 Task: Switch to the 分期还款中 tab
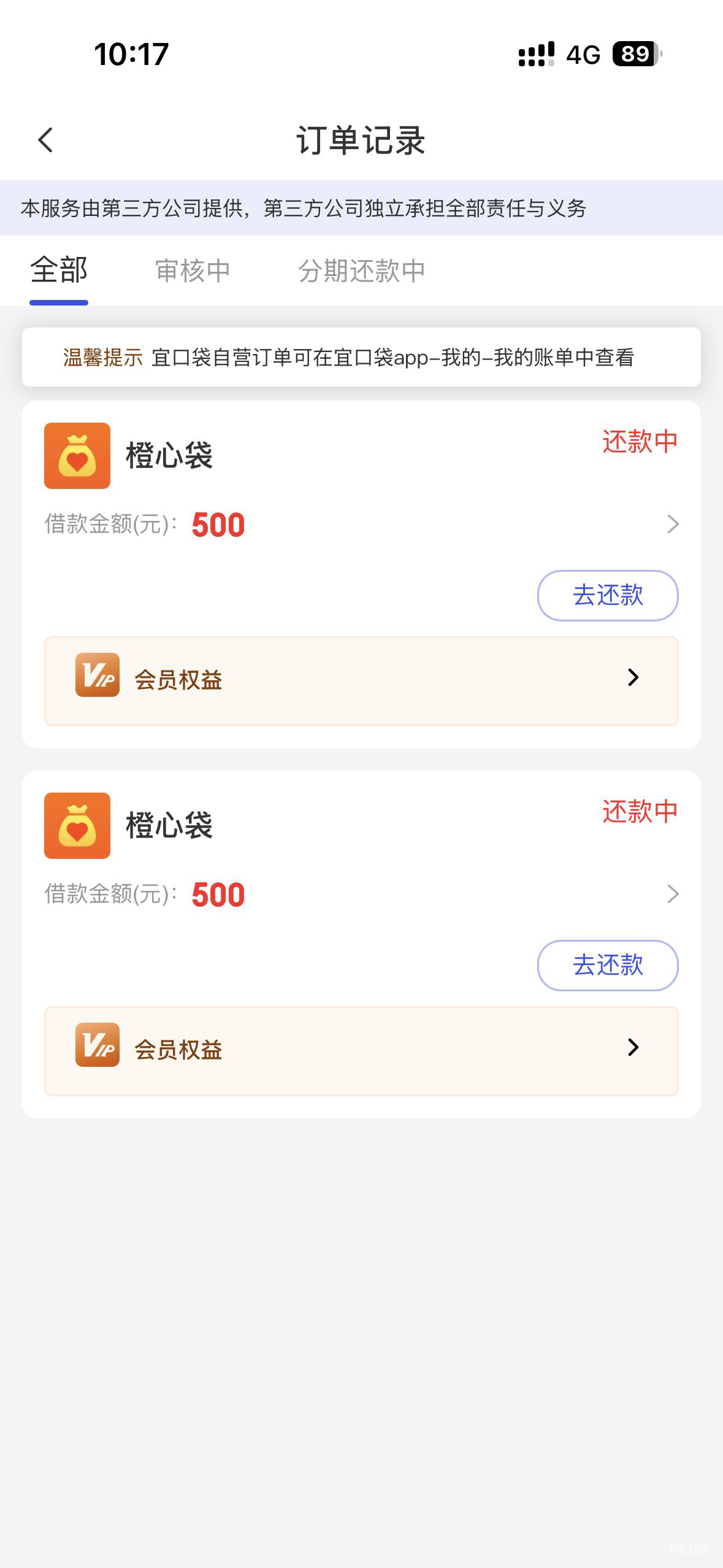(361, 271)
